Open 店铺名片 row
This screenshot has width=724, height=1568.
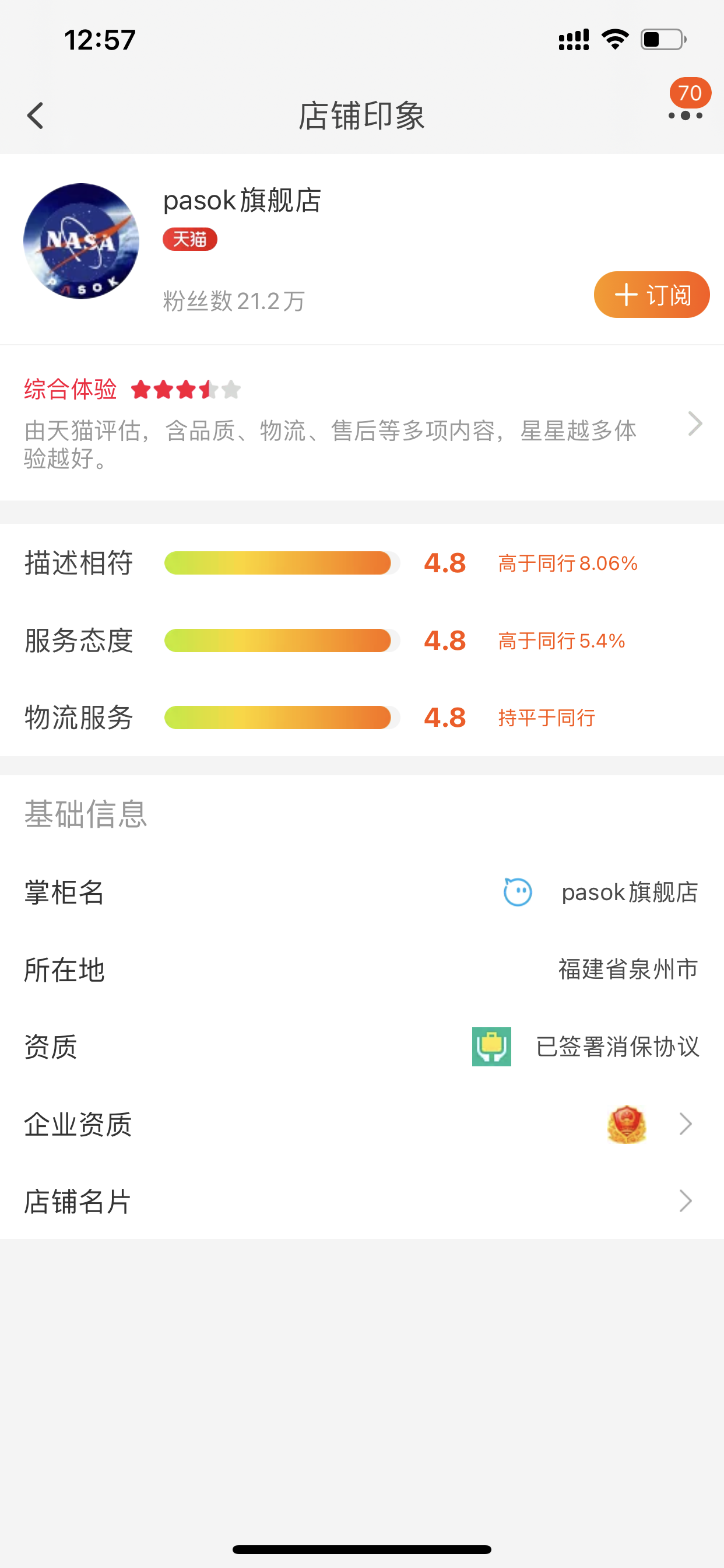click(361, 1201)
